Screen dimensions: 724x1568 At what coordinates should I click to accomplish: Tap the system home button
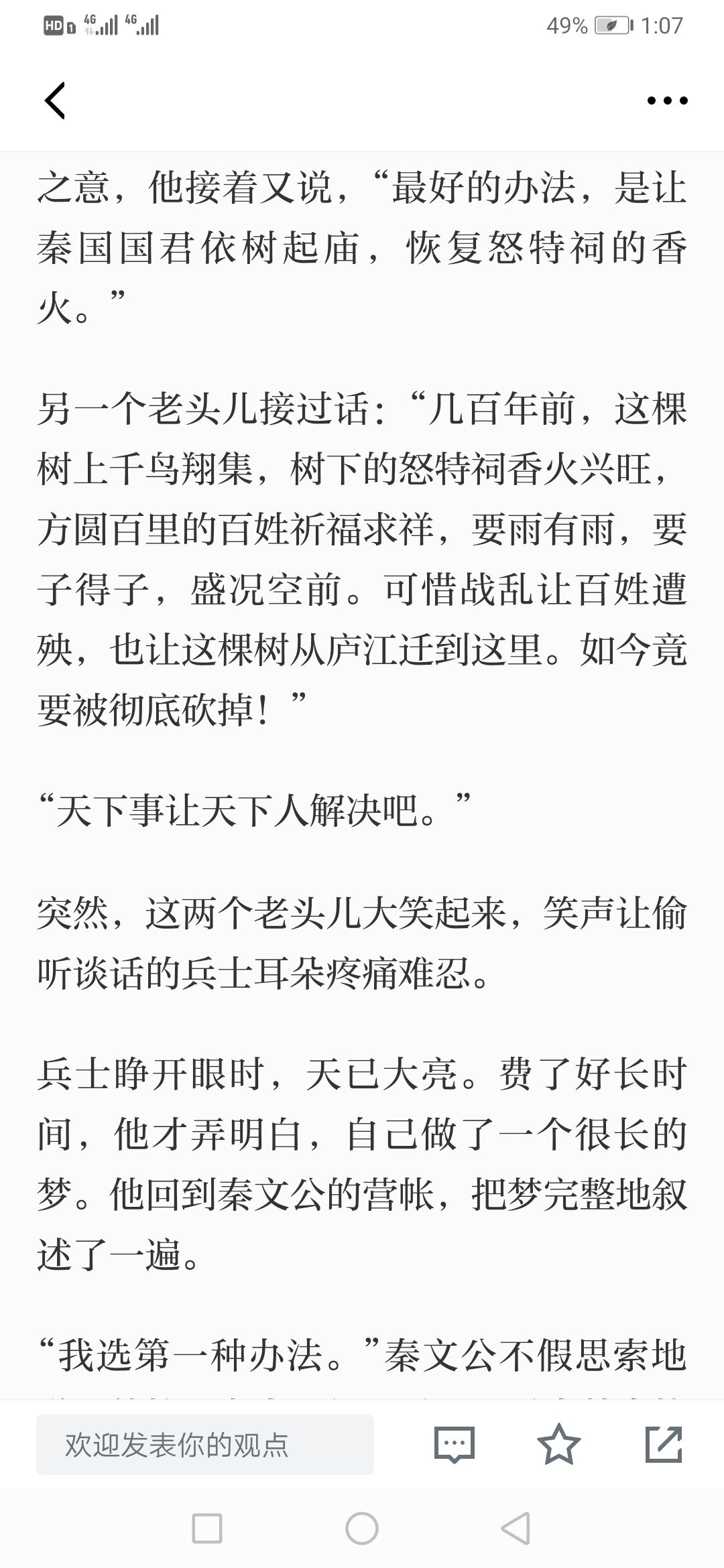[x=362, y=1528]
